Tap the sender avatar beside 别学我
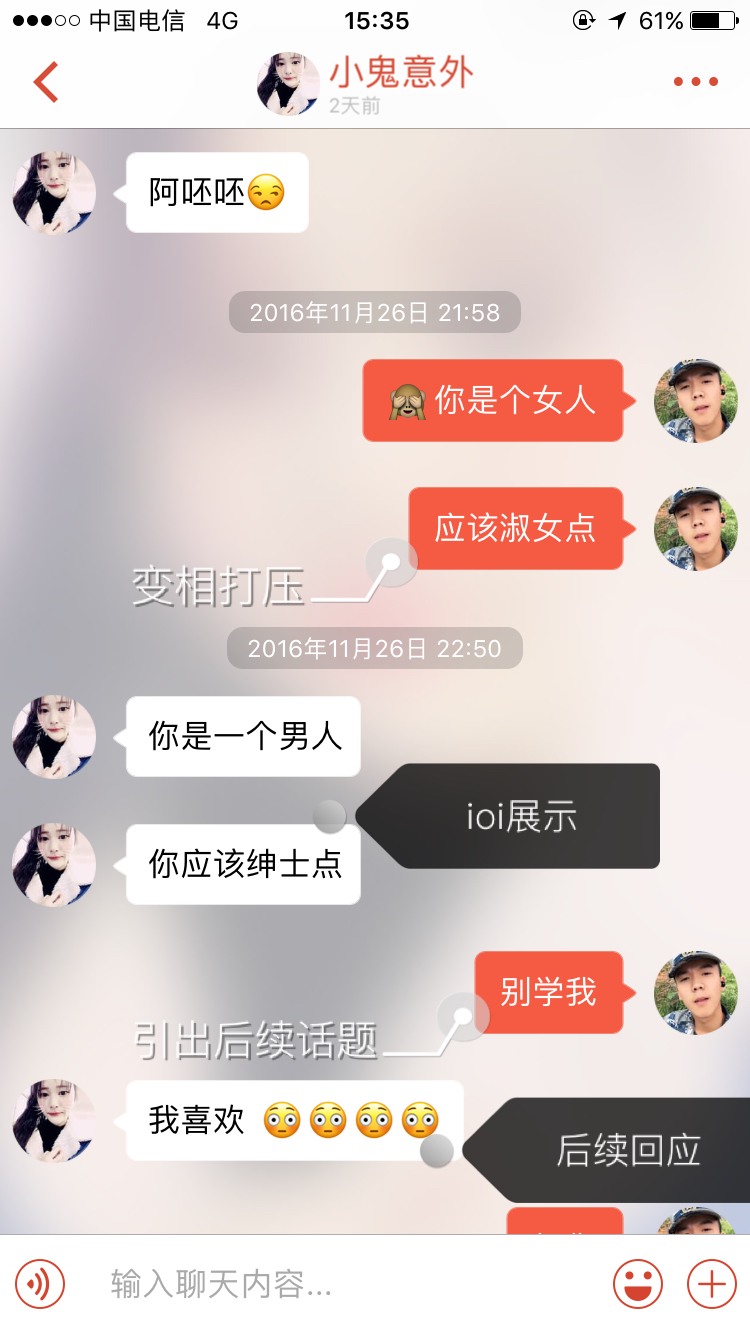750x1334 pixels. pos(696,992)
